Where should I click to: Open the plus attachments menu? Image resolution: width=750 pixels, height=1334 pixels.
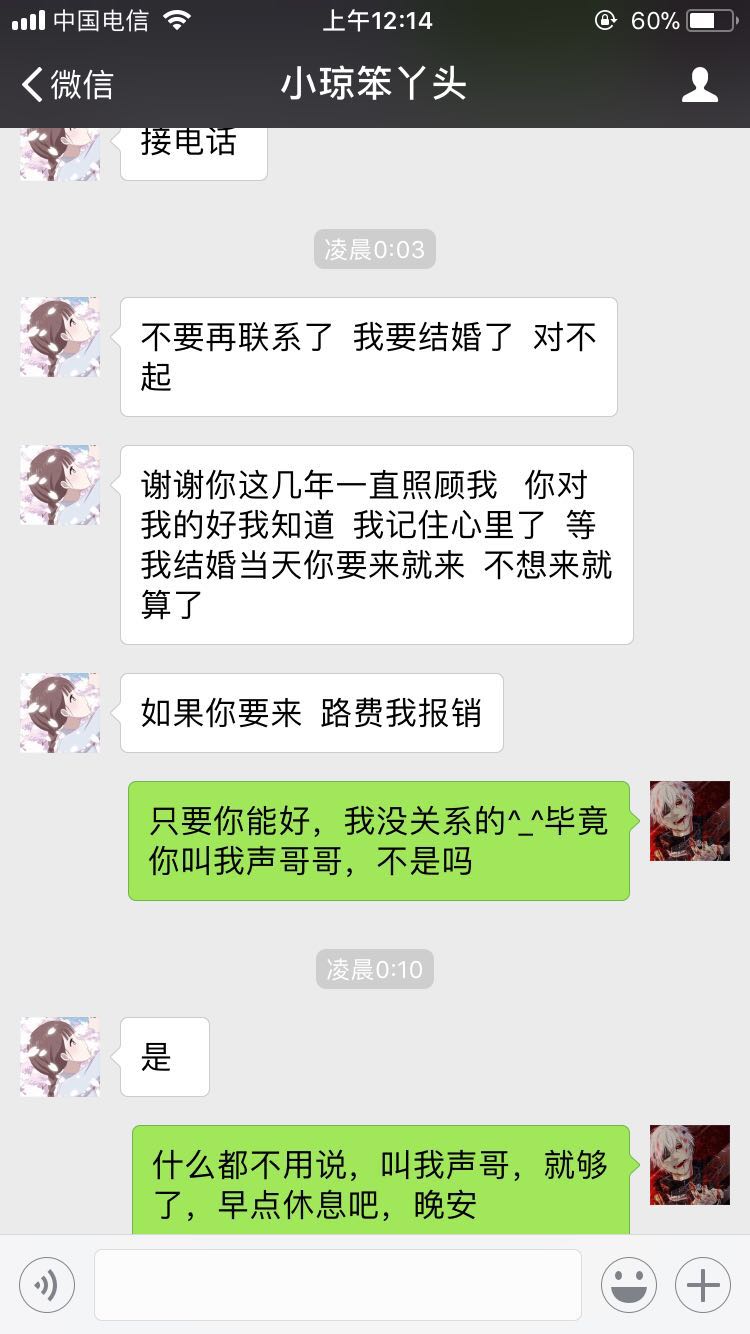click(702, 1285)
